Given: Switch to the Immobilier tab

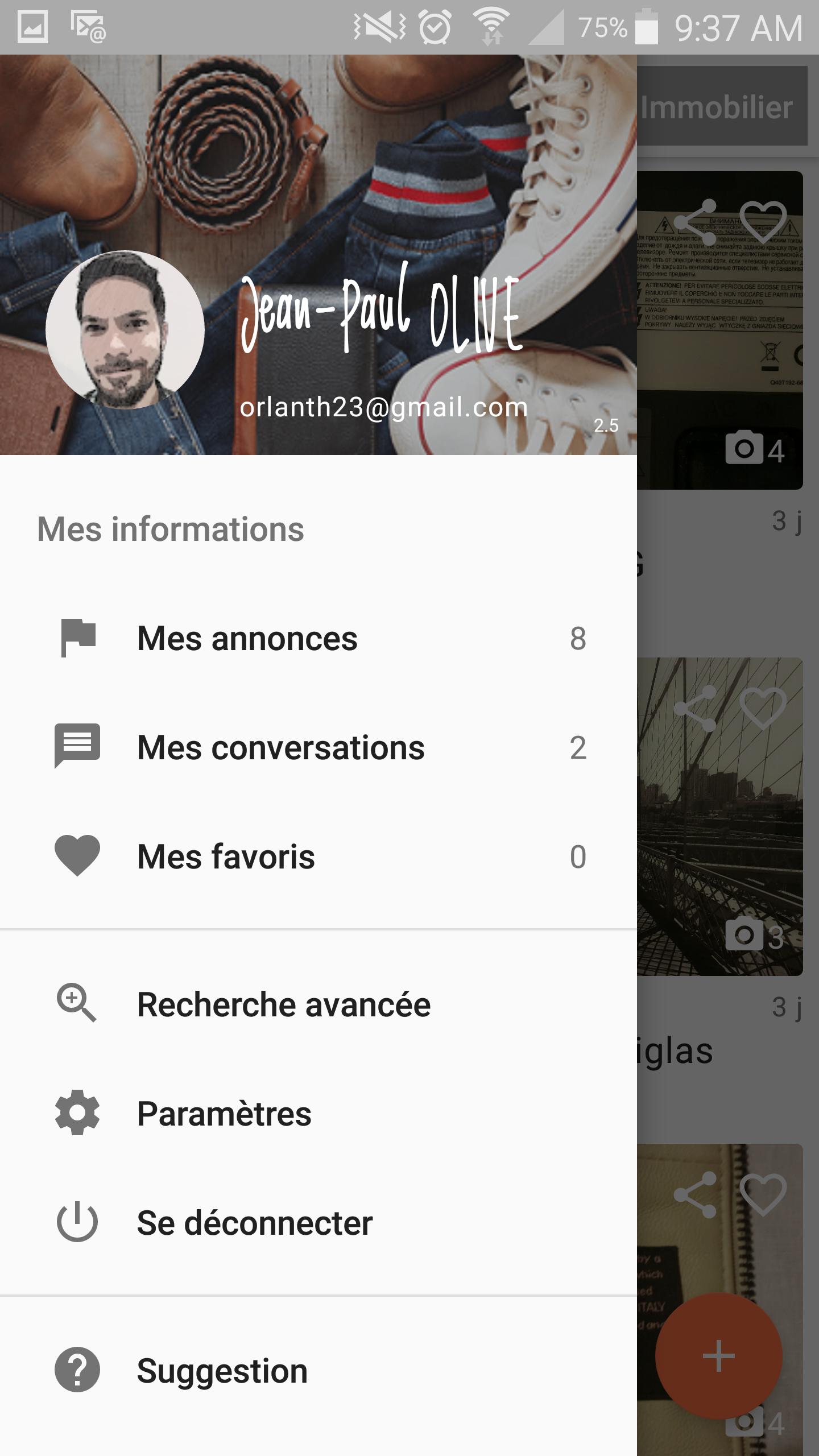Looking at the screenshot, I should tap(719, 107).
